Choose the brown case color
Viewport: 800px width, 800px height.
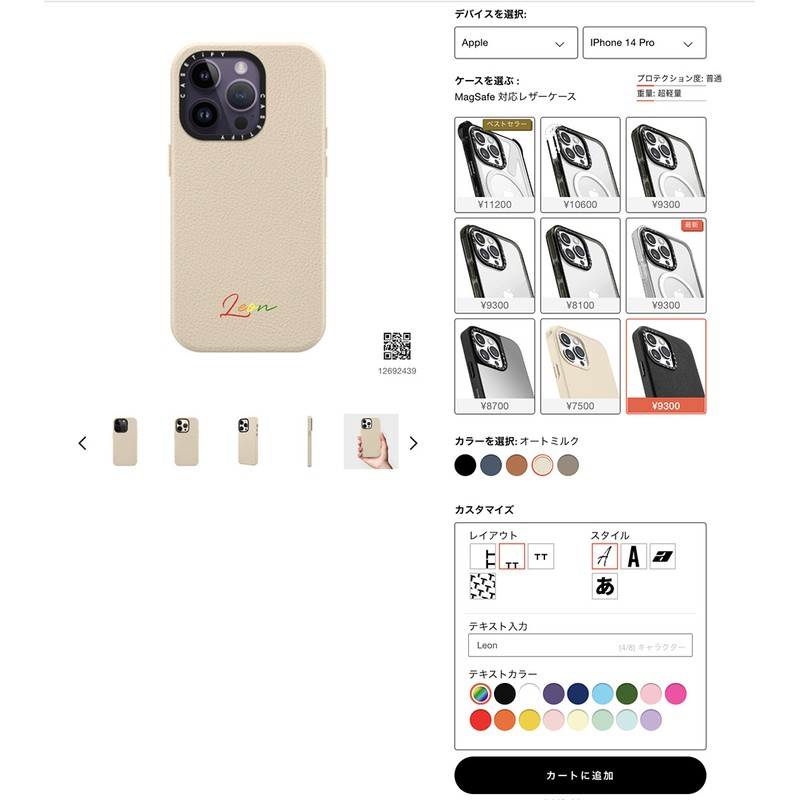pyautogui.click(x=517, y=465)
